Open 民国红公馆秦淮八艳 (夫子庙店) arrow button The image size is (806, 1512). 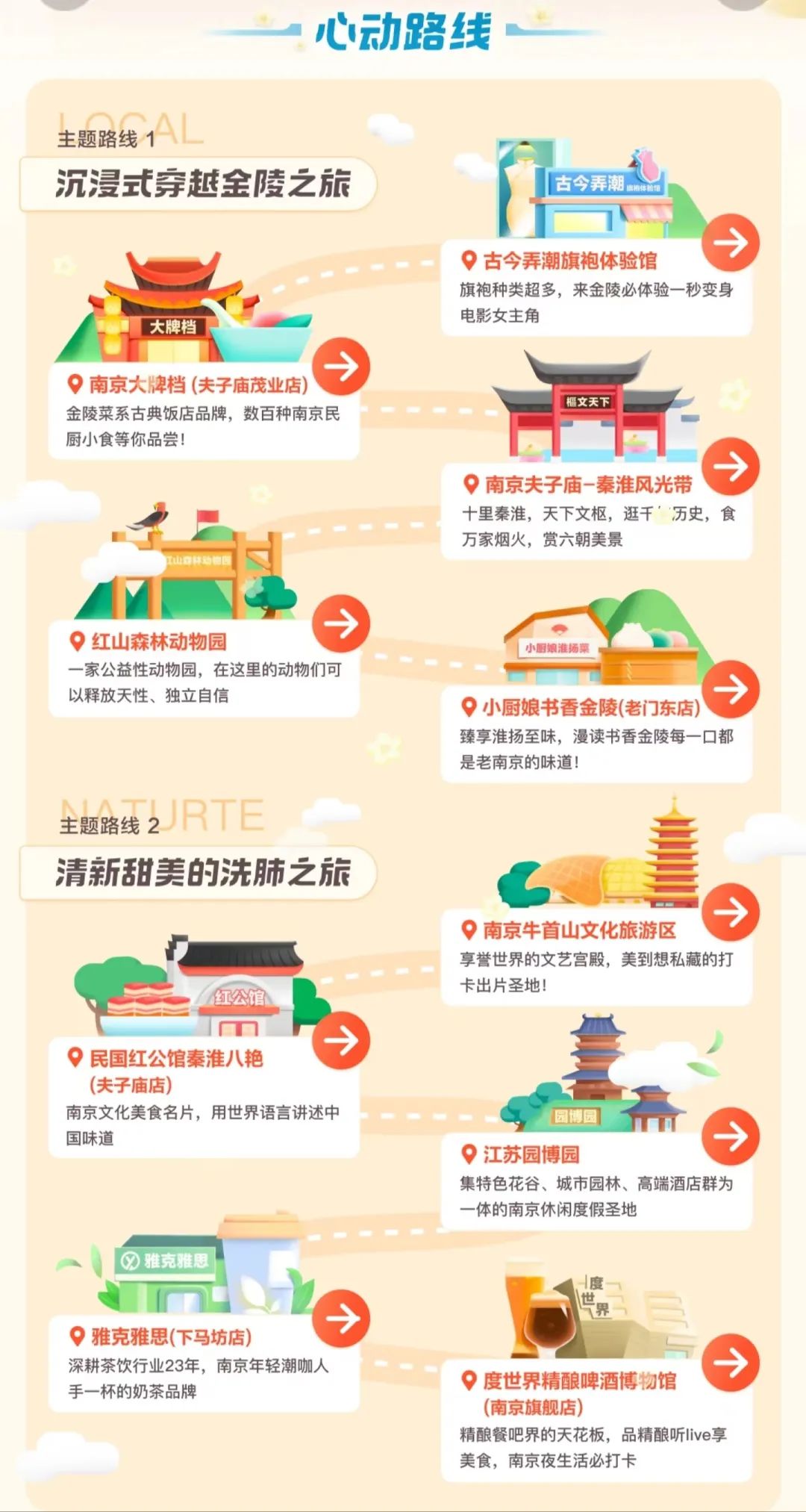click(341, 1040)
